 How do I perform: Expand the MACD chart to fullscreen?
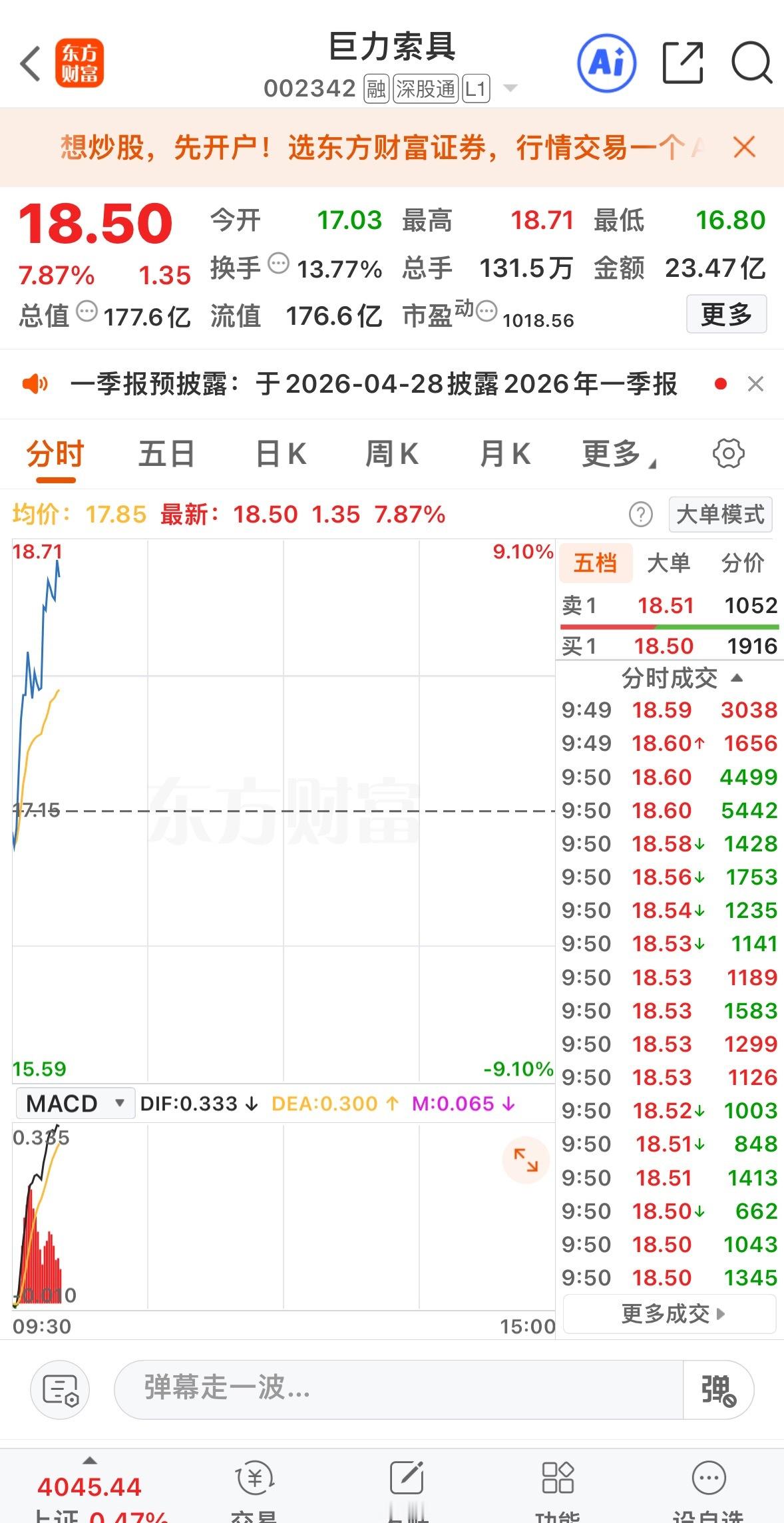(x=526, y=1161)
